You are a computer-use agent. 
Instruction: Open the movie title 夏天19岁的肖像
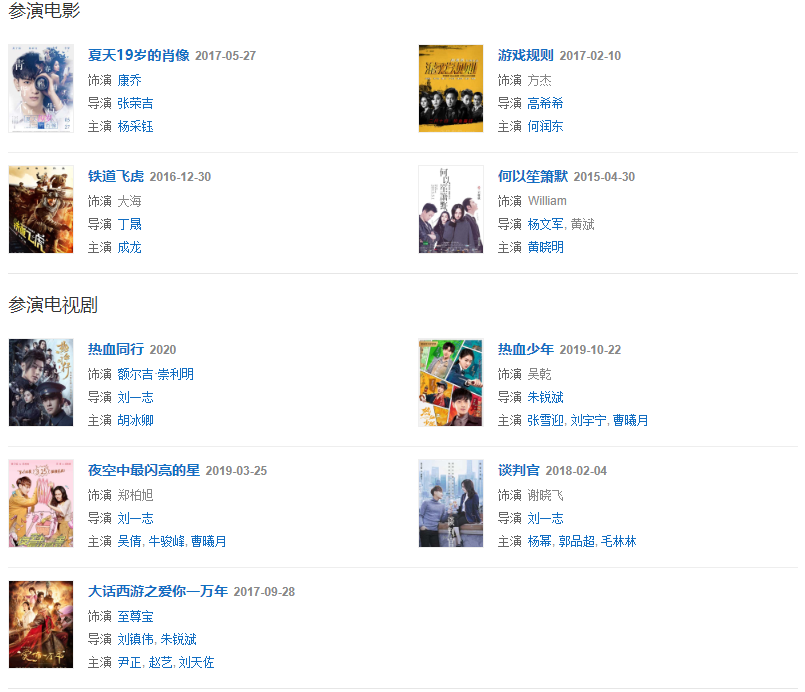[x=138, y=55]
